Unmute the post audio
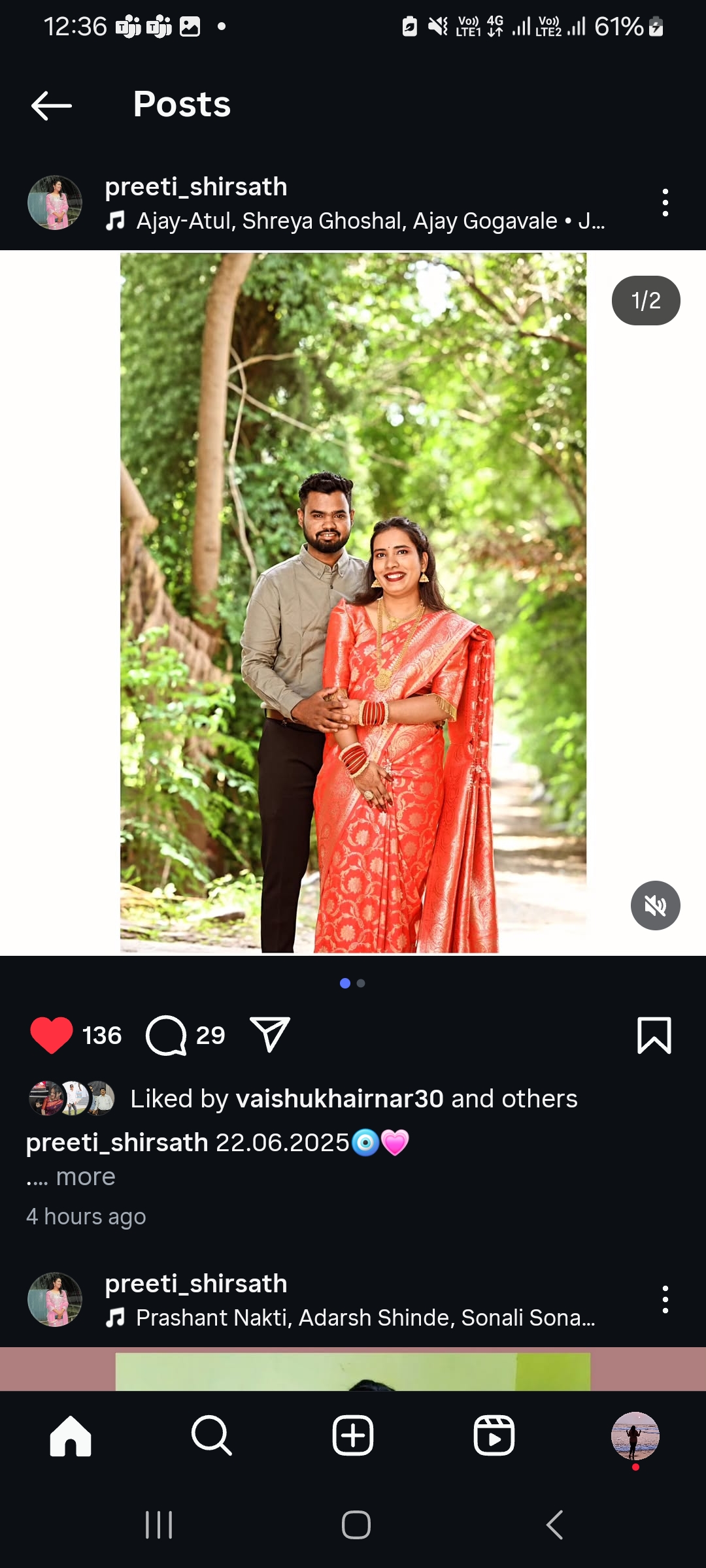This screenshot has width=706, height=1568. [x=655, y=905]
